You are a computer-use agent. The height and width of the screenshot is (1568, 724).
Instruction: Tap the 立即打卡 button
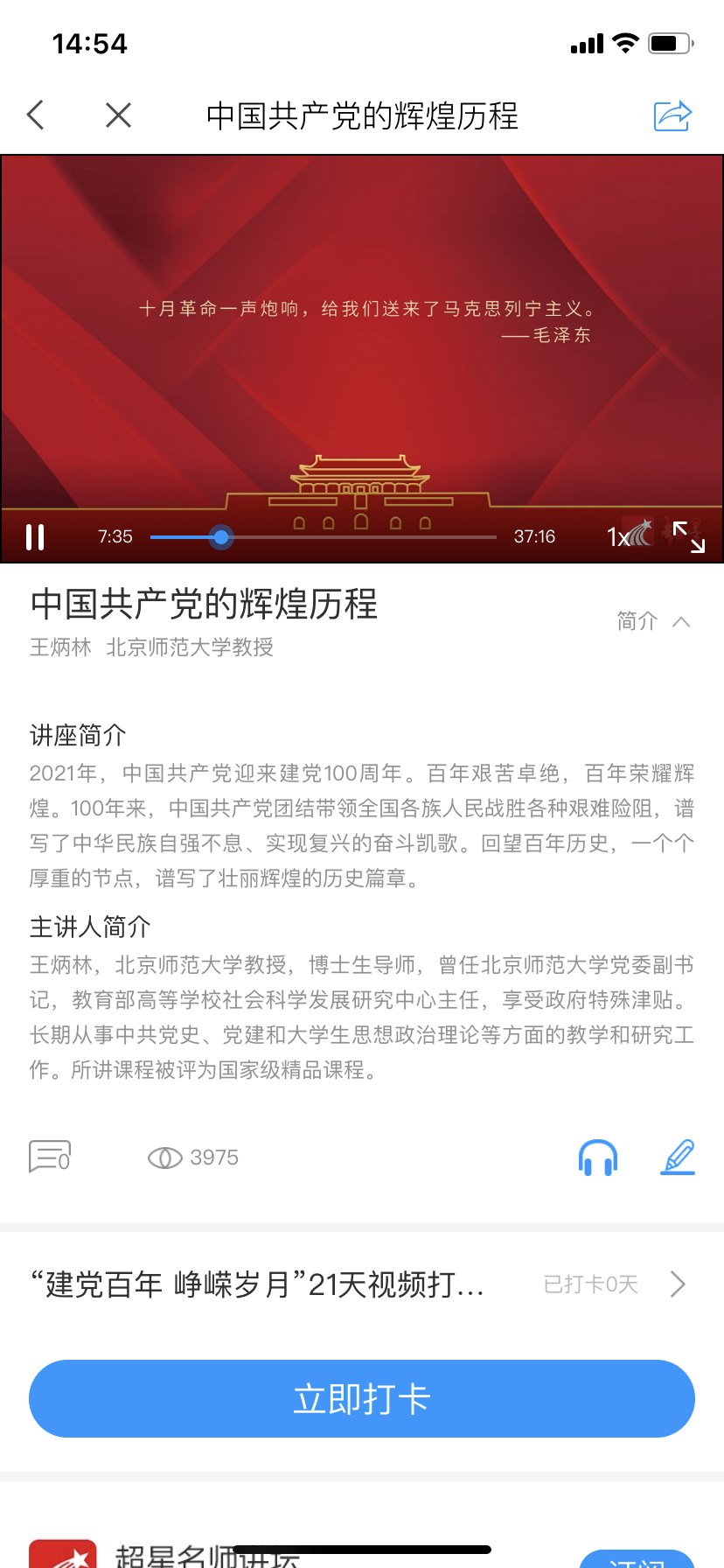361,1398
